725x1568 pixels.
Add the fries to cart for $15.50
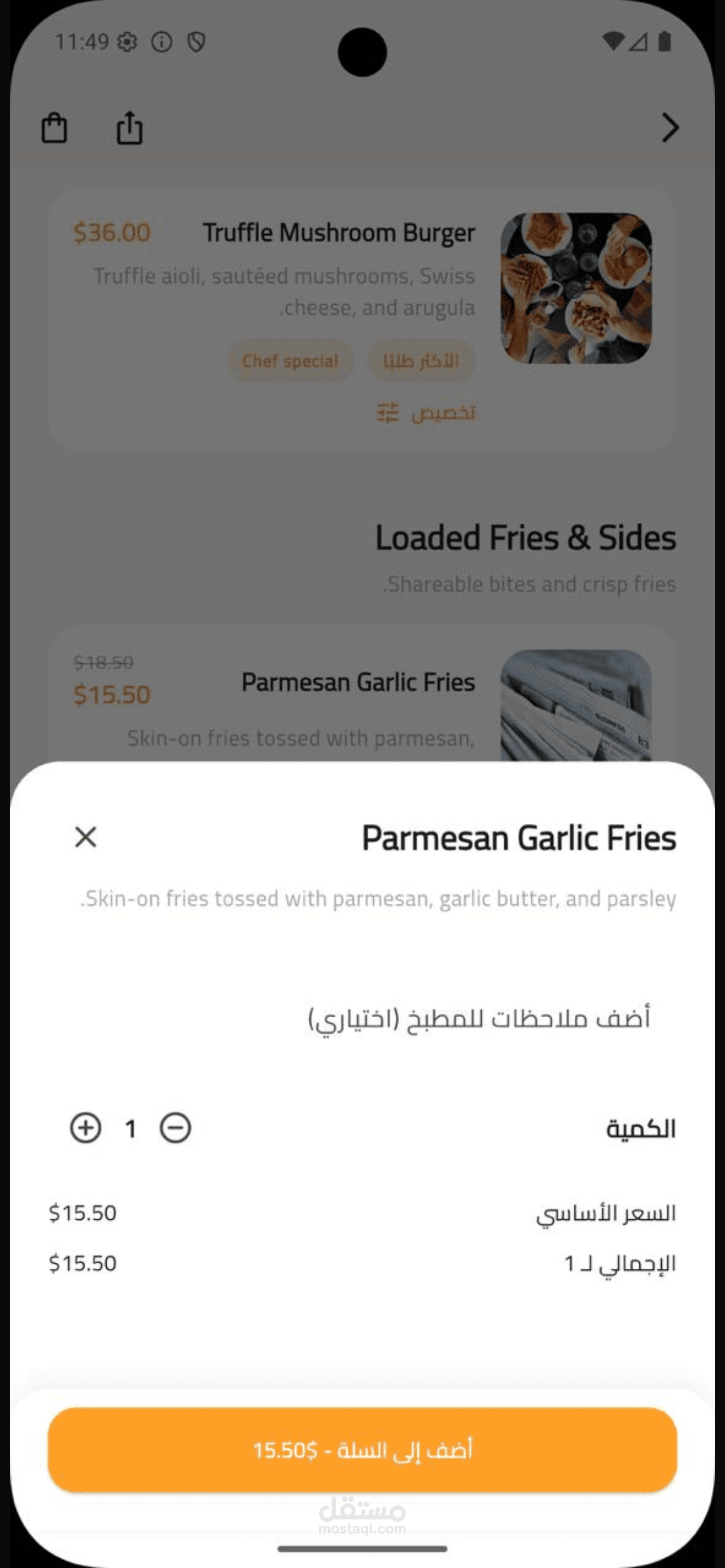coord(362,1449)
